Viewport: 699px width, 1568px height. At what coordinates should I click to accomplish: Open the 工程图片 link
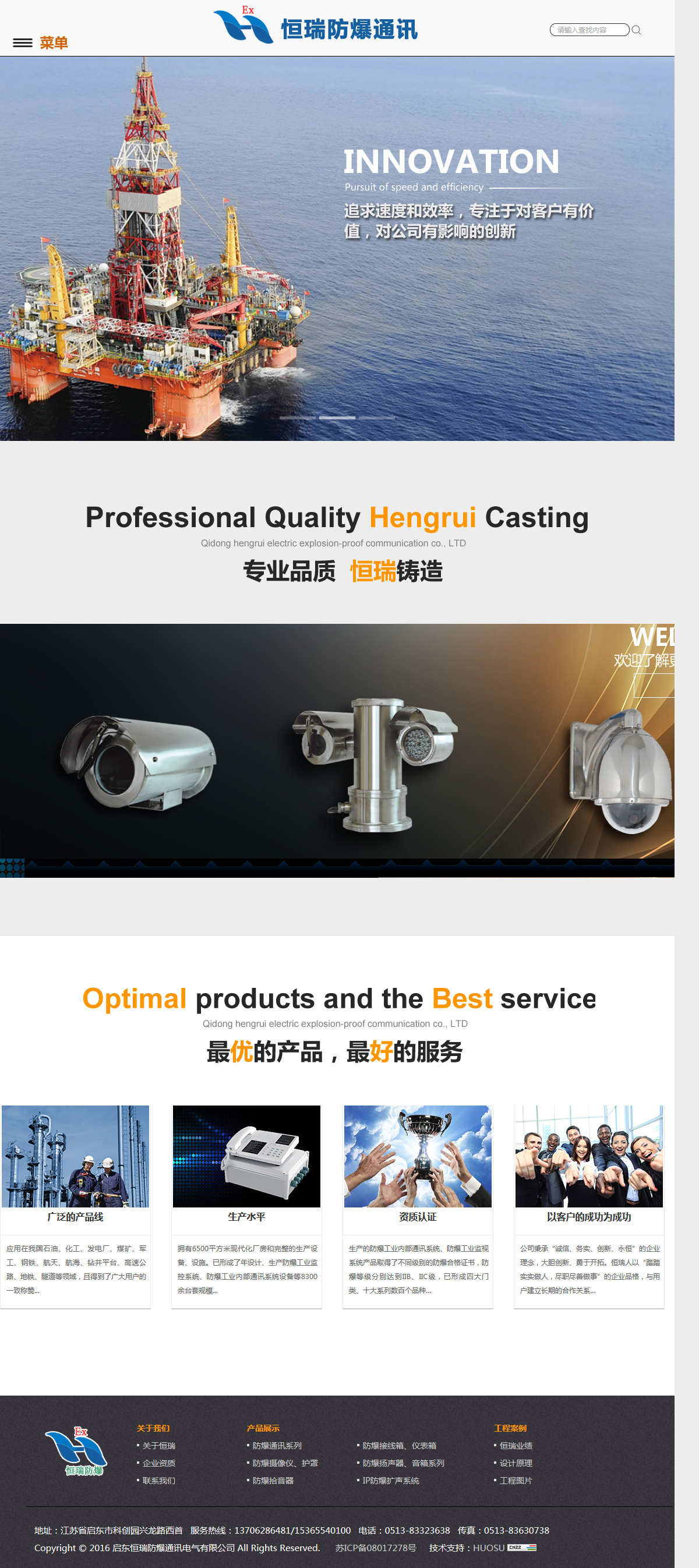[x=515, y=1481]
